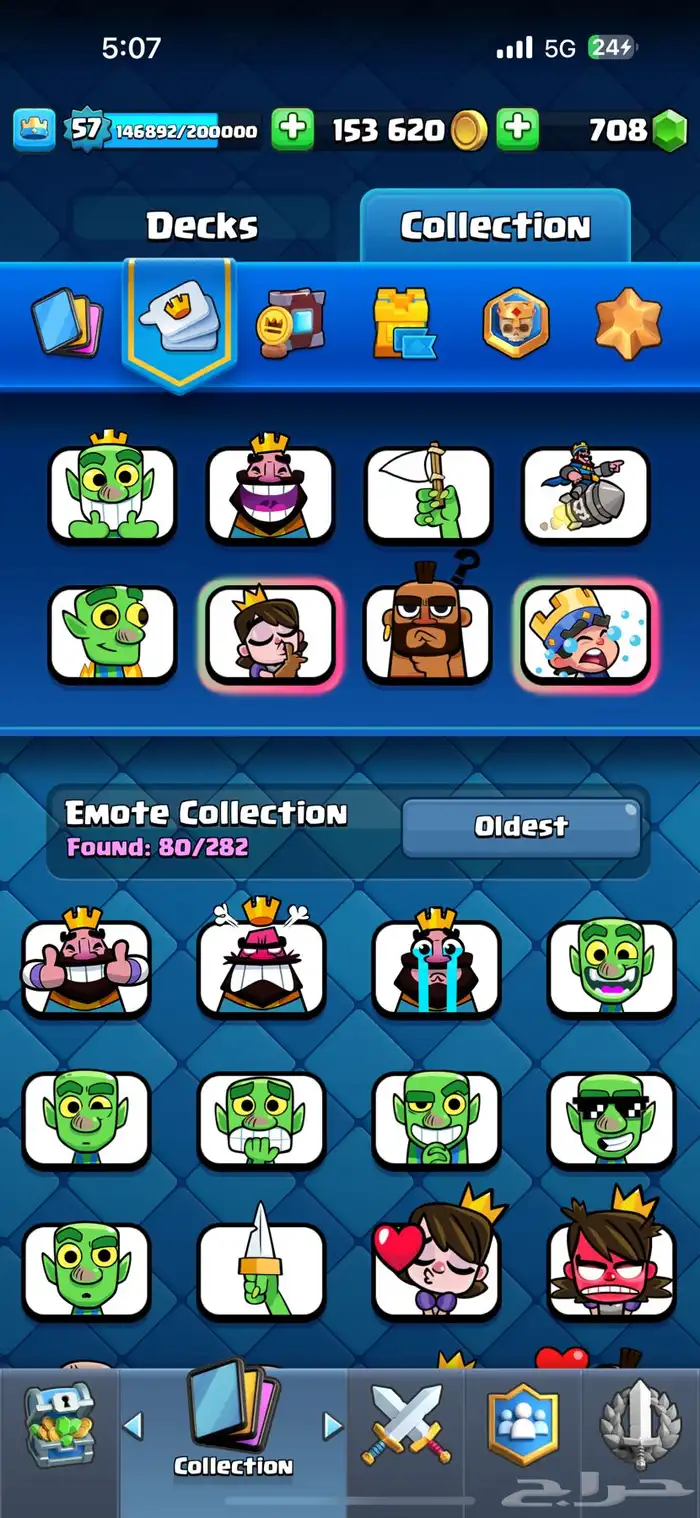This screenshot has height=1518, width=700.
Task: Change emote sorting from Oldest
Action: (521, 827)
